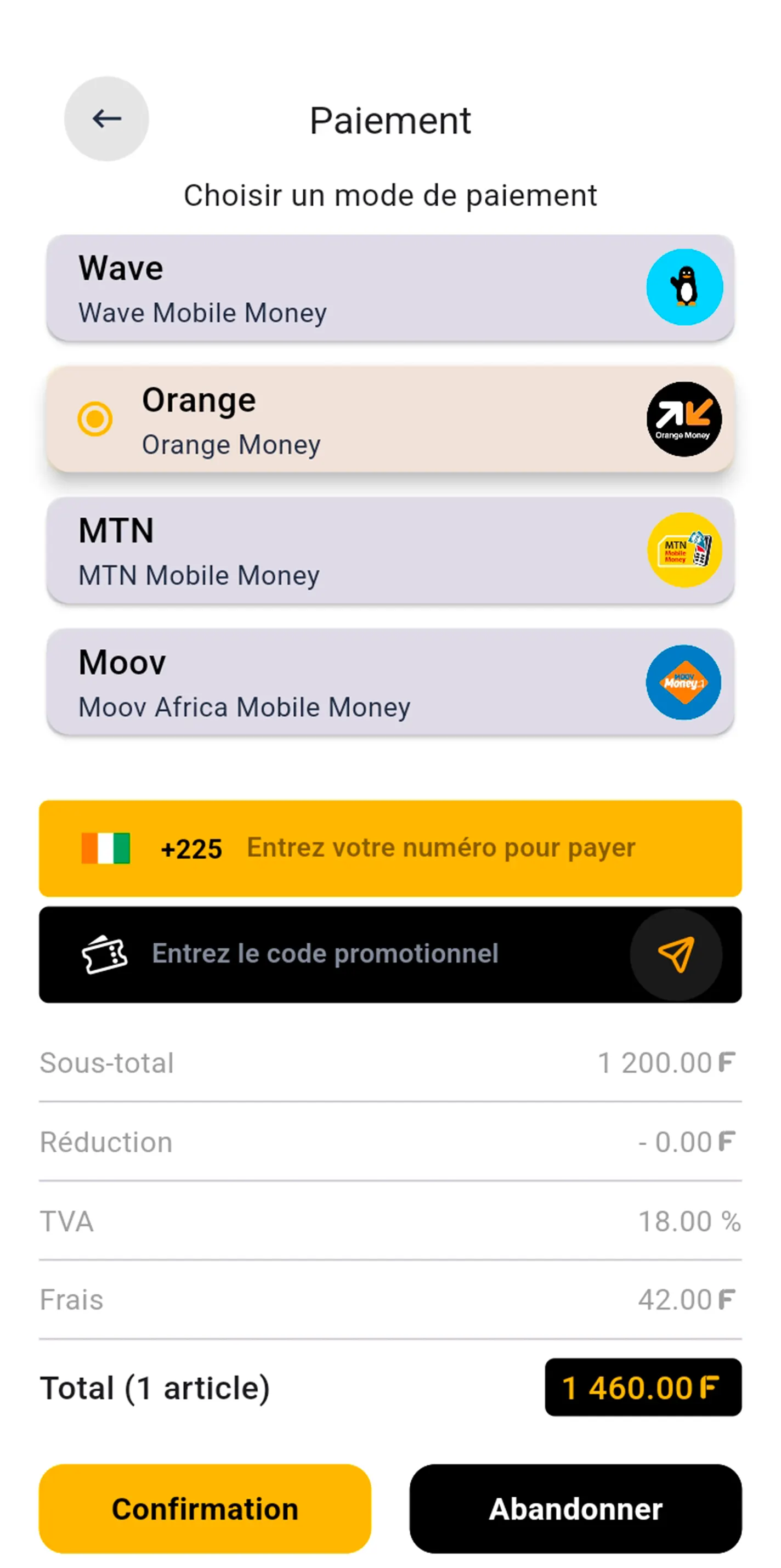Submit promo code with paper plane icon
Viewport: 781px width, 1568px height.
pyautogui.click(x=676, y=954)
